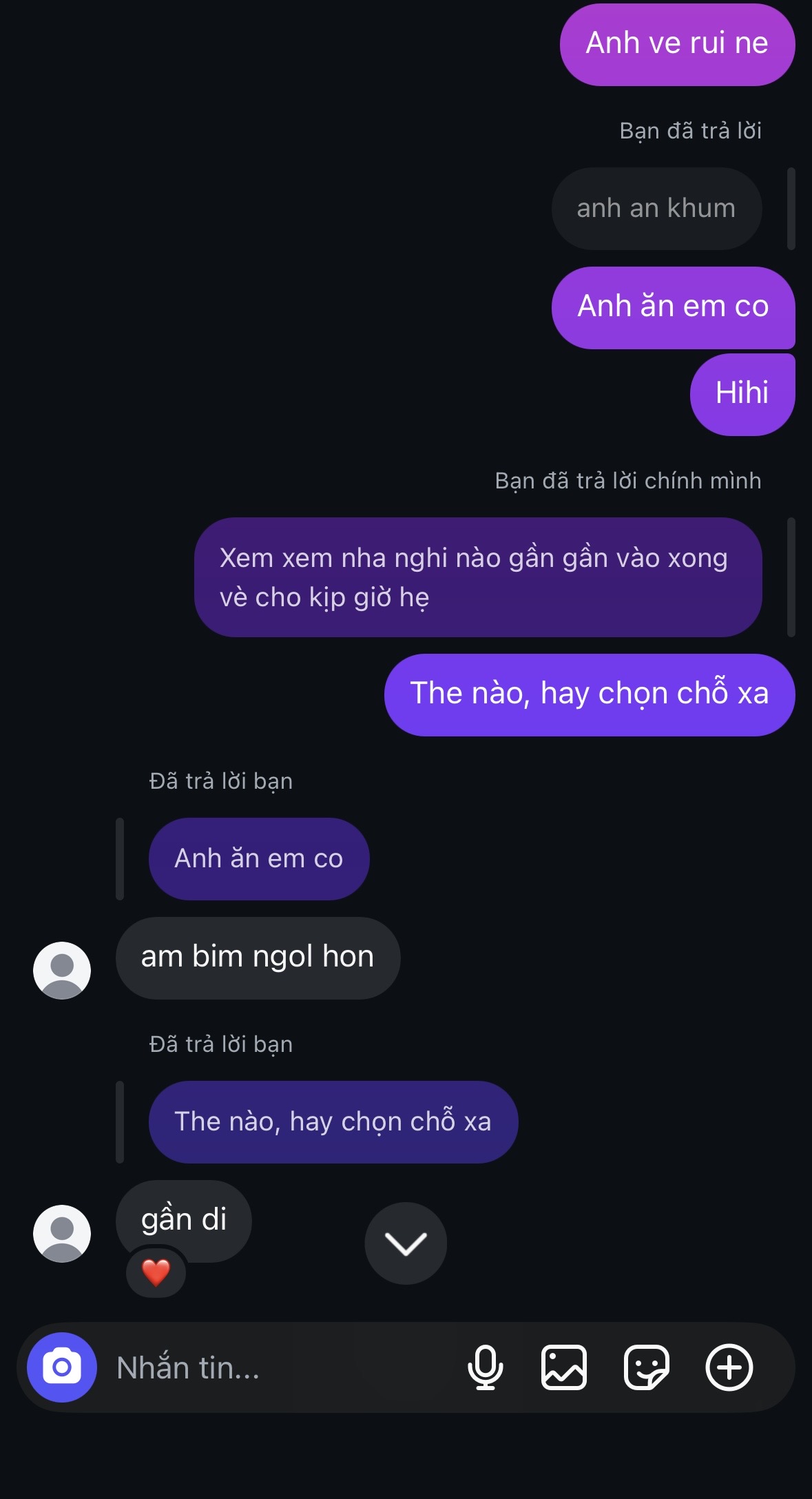Open the photo gallery picker

tap(564, 1367)
